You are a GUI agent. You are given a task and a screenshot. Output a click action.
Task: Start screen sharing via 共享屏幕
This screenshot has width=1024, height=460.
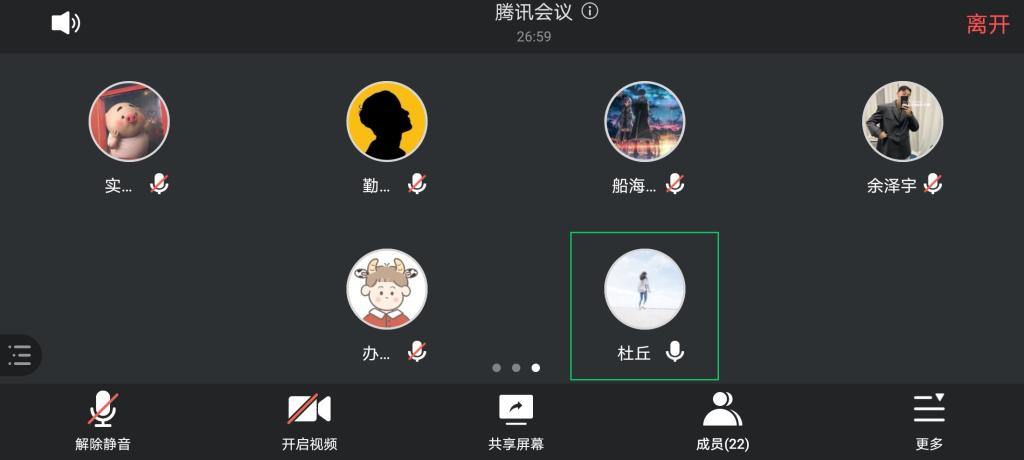(516, 420)
